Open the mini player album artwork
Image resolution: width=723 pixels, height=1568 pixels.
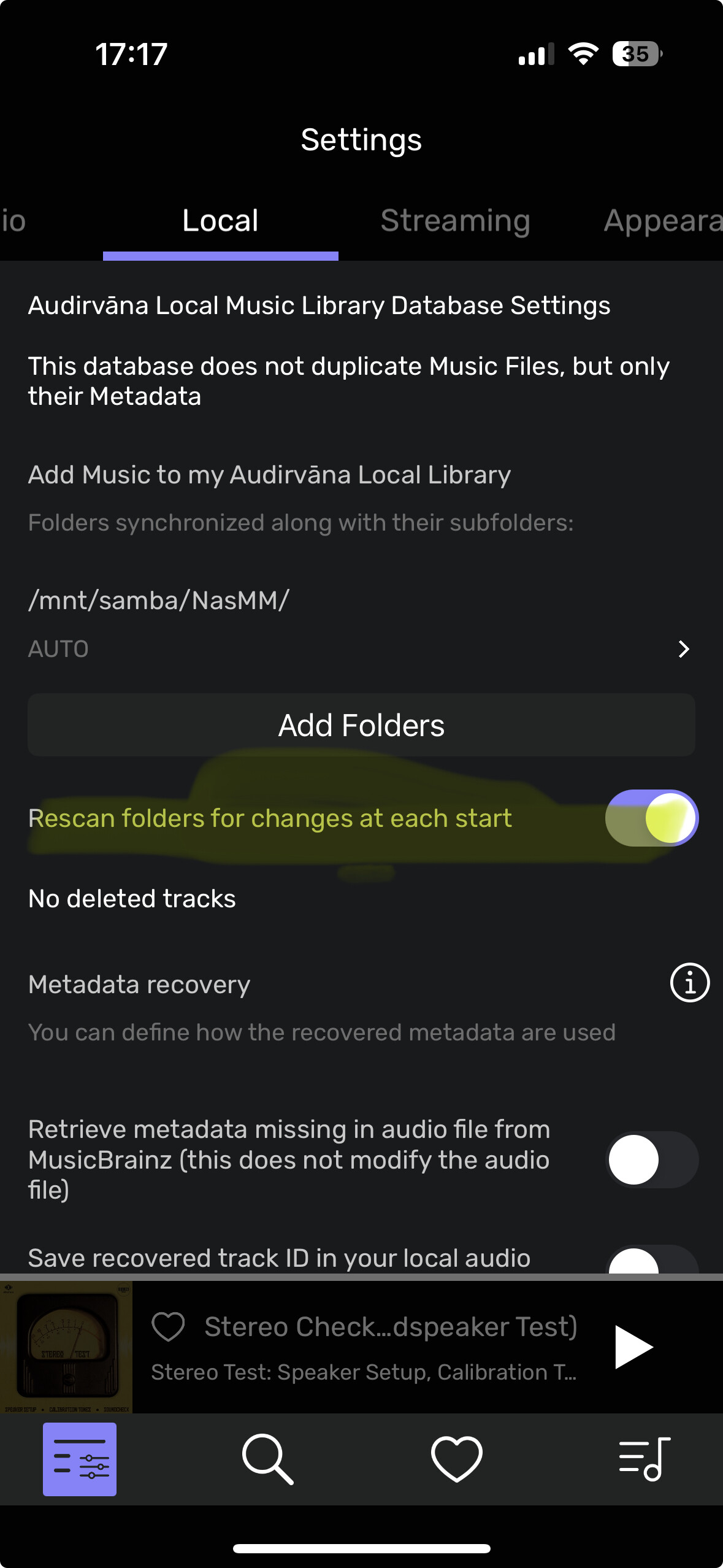pos(66,1347)
